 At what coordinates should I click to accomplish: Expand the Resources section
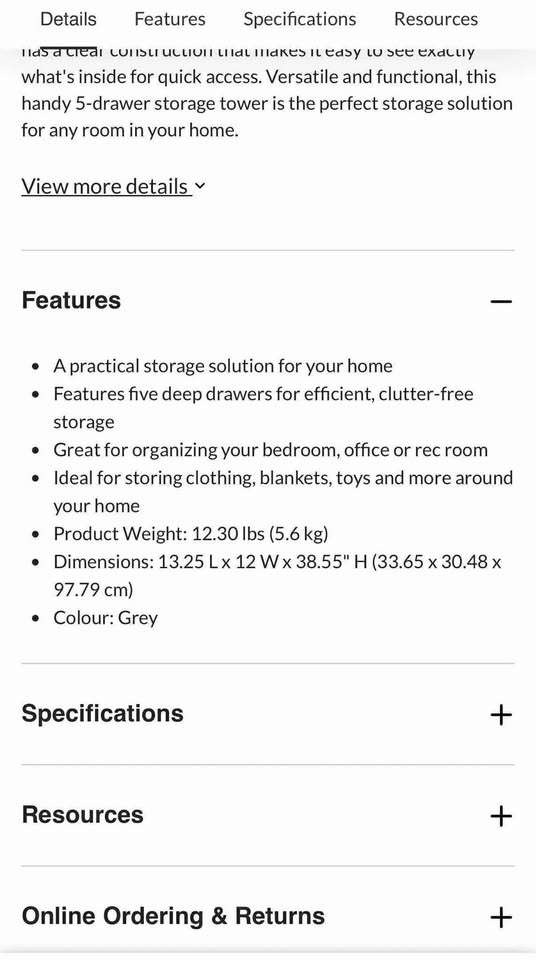pos(268,816)
